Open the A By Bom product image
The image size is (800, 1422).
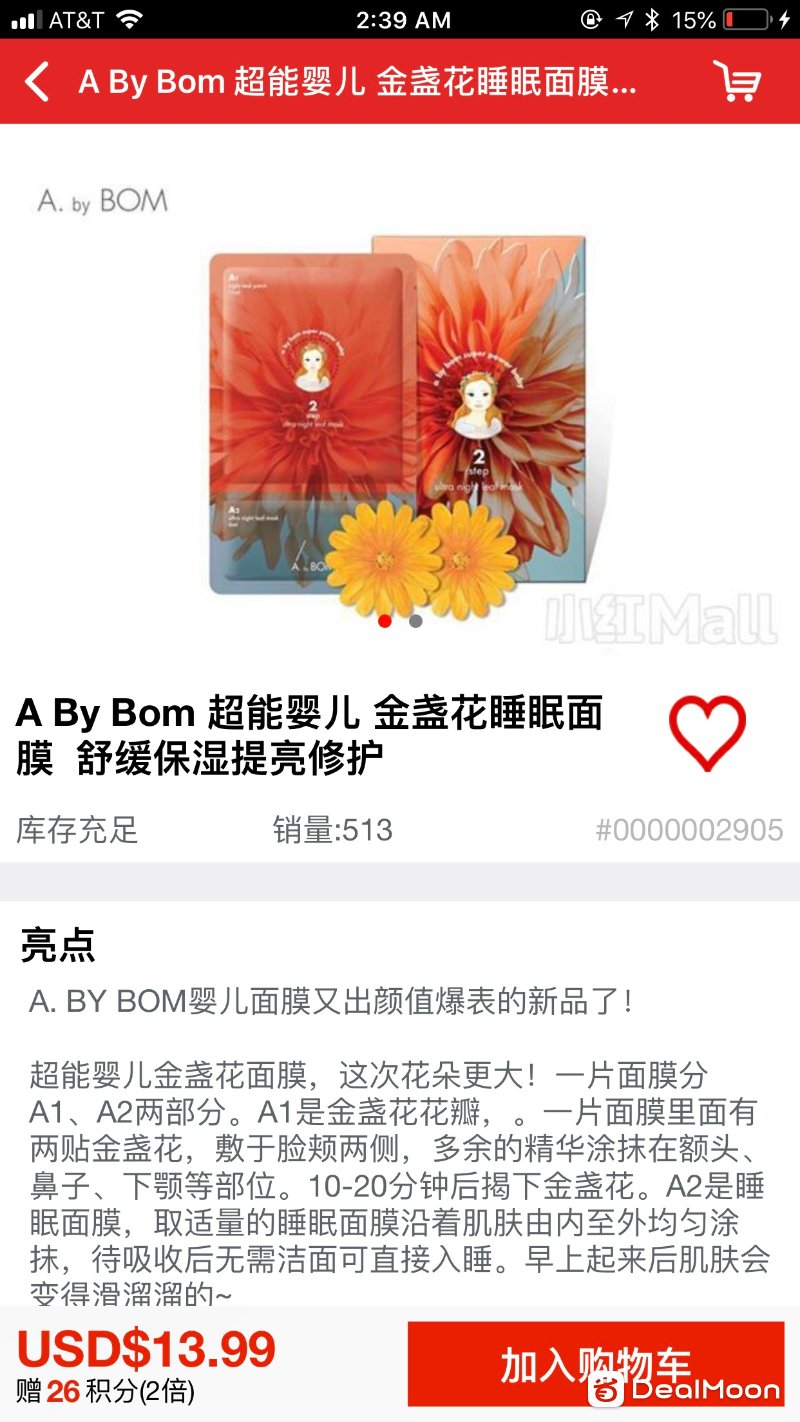(x=400, y=400)
